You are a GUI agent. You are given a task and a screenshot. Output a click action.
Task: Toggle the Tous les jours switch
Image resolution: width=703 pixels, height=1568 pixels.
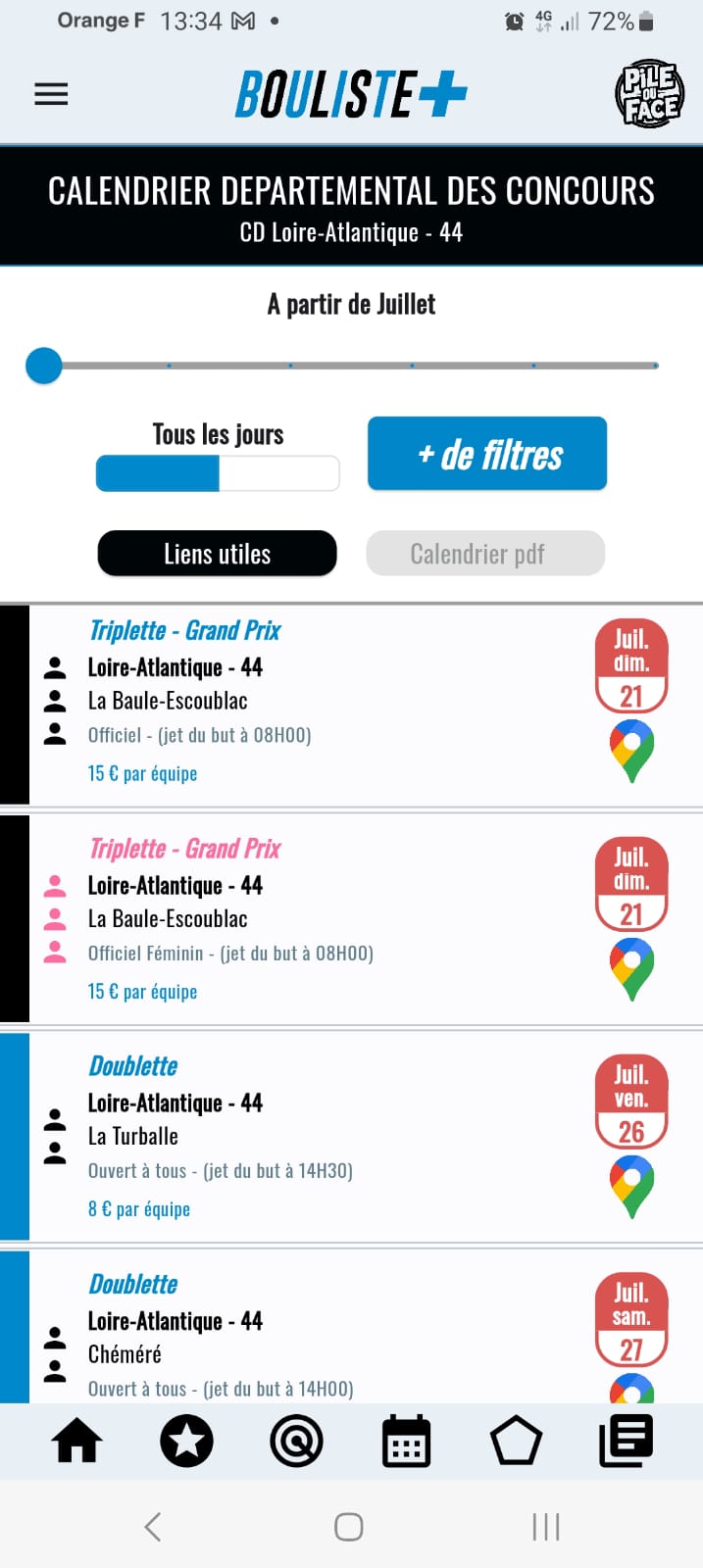click(x=218, y=473)
